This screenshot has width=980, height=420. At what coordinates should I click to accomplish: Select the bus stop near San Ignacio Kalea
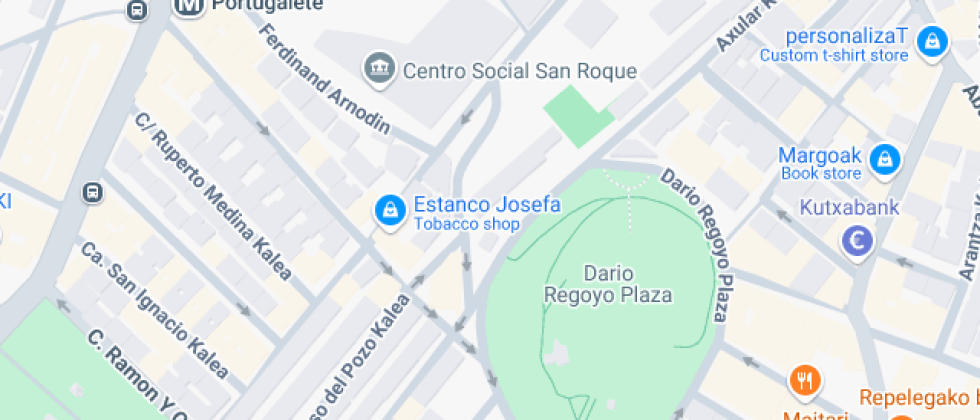click(x=92, y=190)
